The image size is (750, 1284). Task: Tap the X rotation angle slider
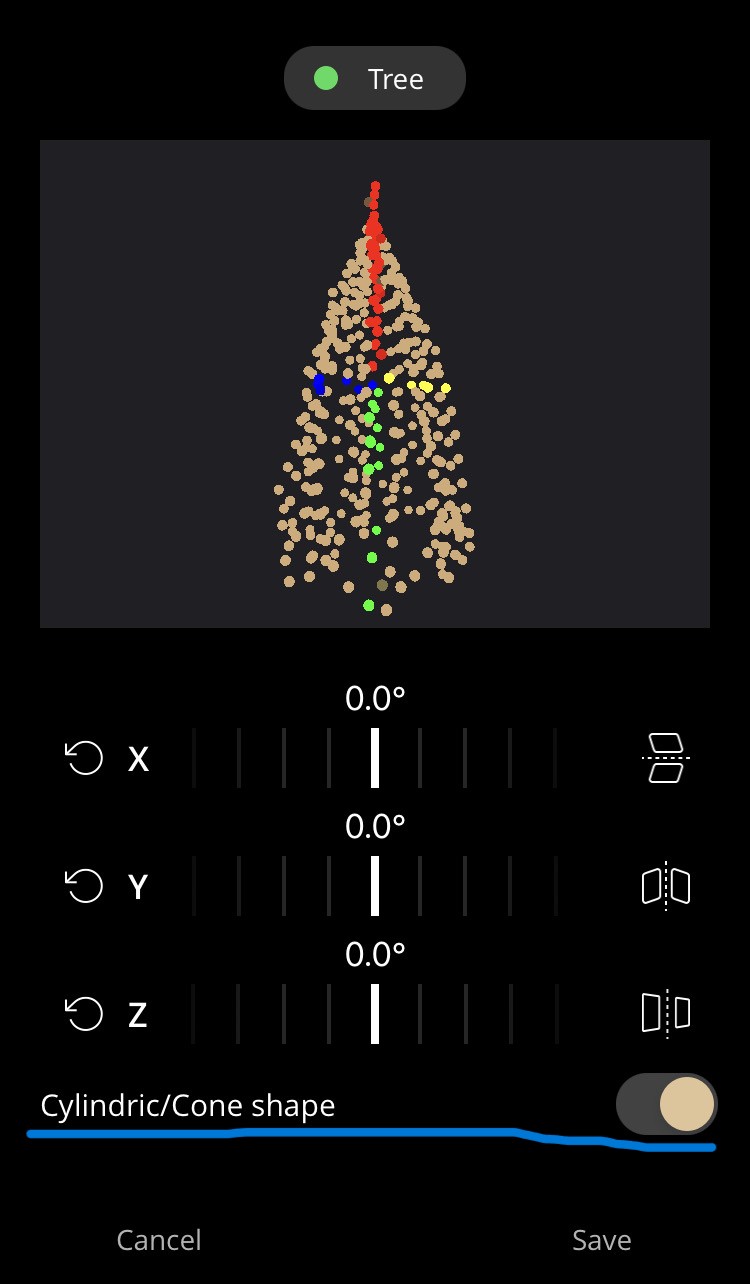pos(375,758)
